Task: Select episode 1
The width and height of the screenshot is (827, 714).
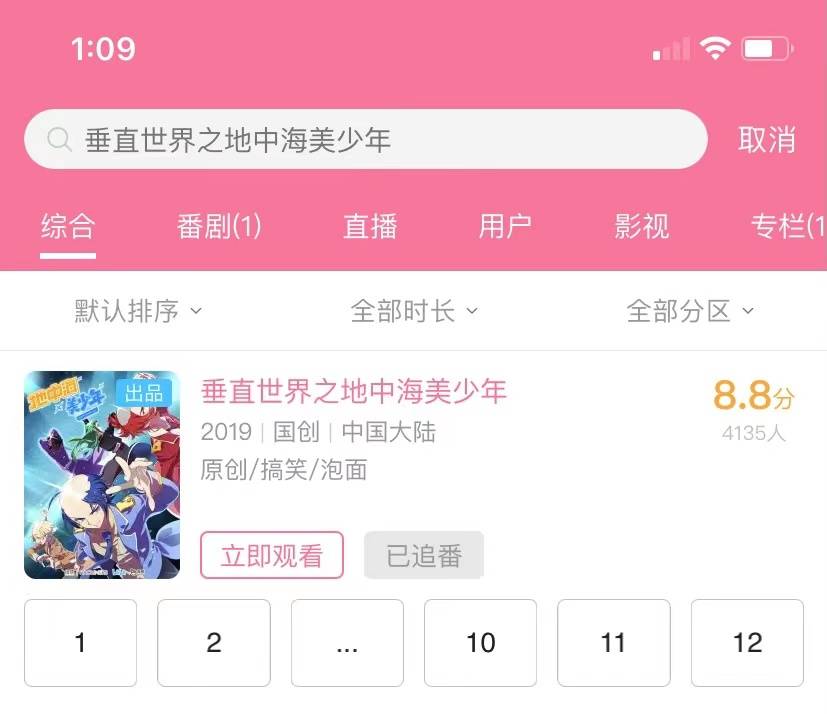Action: pos(80,643)
